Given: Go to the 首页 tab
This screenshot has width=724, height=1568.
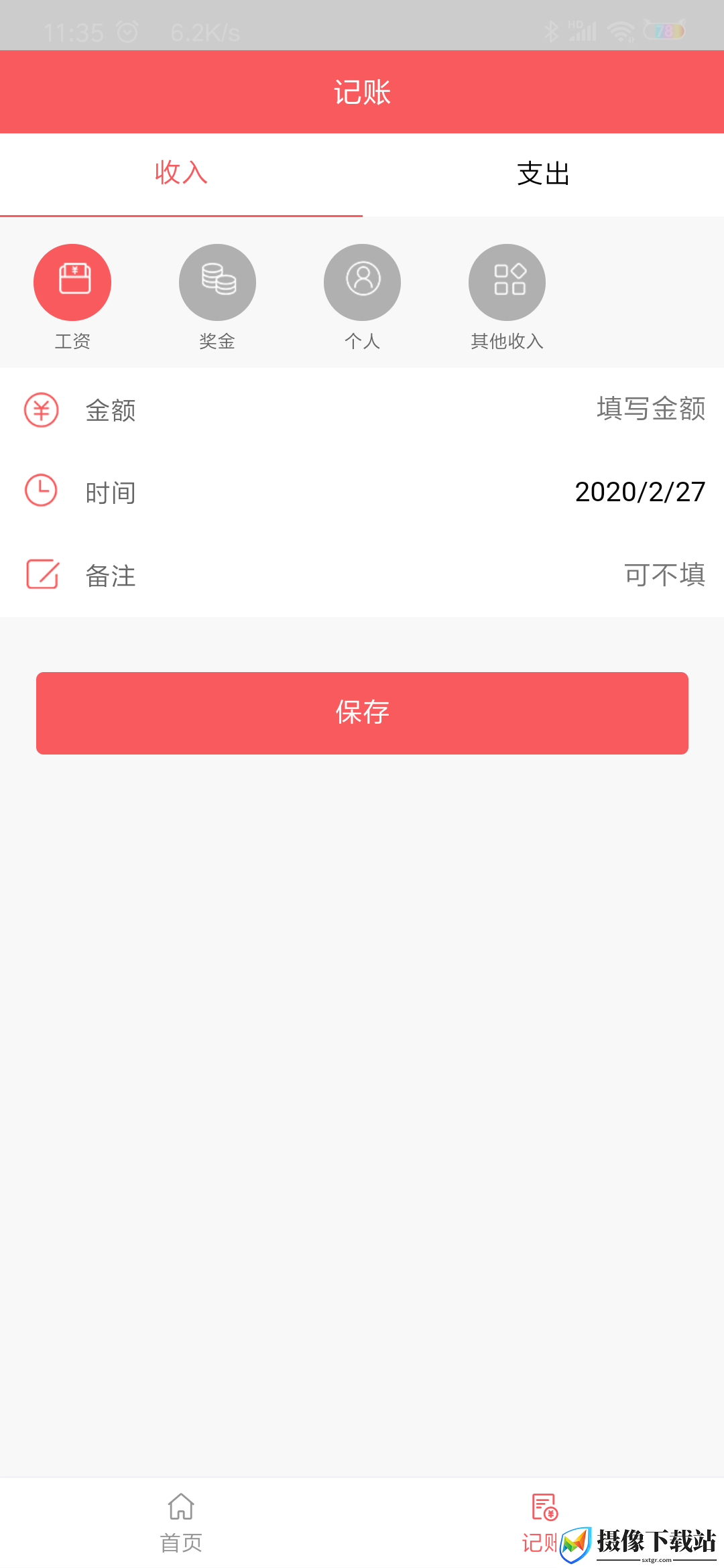Looking at the screenshot, I should pos(181,1523).
